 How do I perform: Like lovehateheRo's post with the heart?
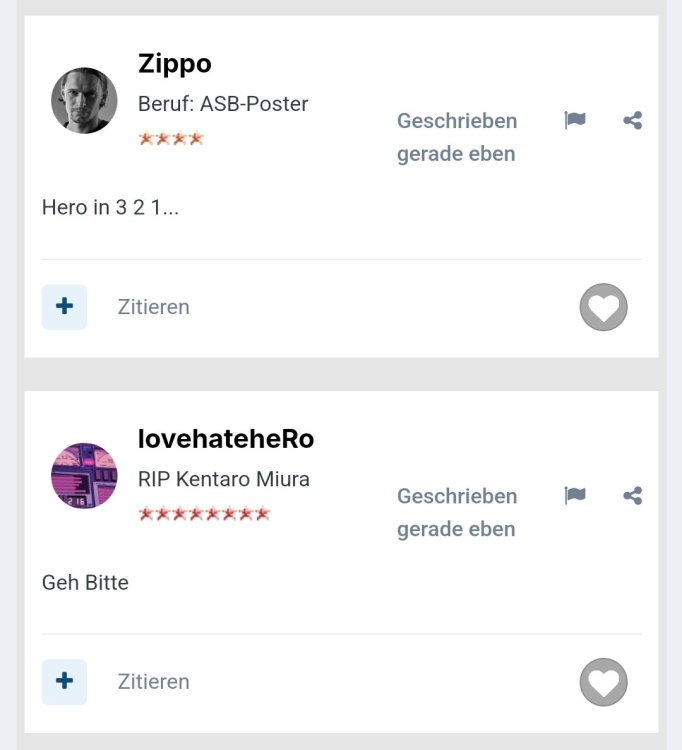(603, 682)
